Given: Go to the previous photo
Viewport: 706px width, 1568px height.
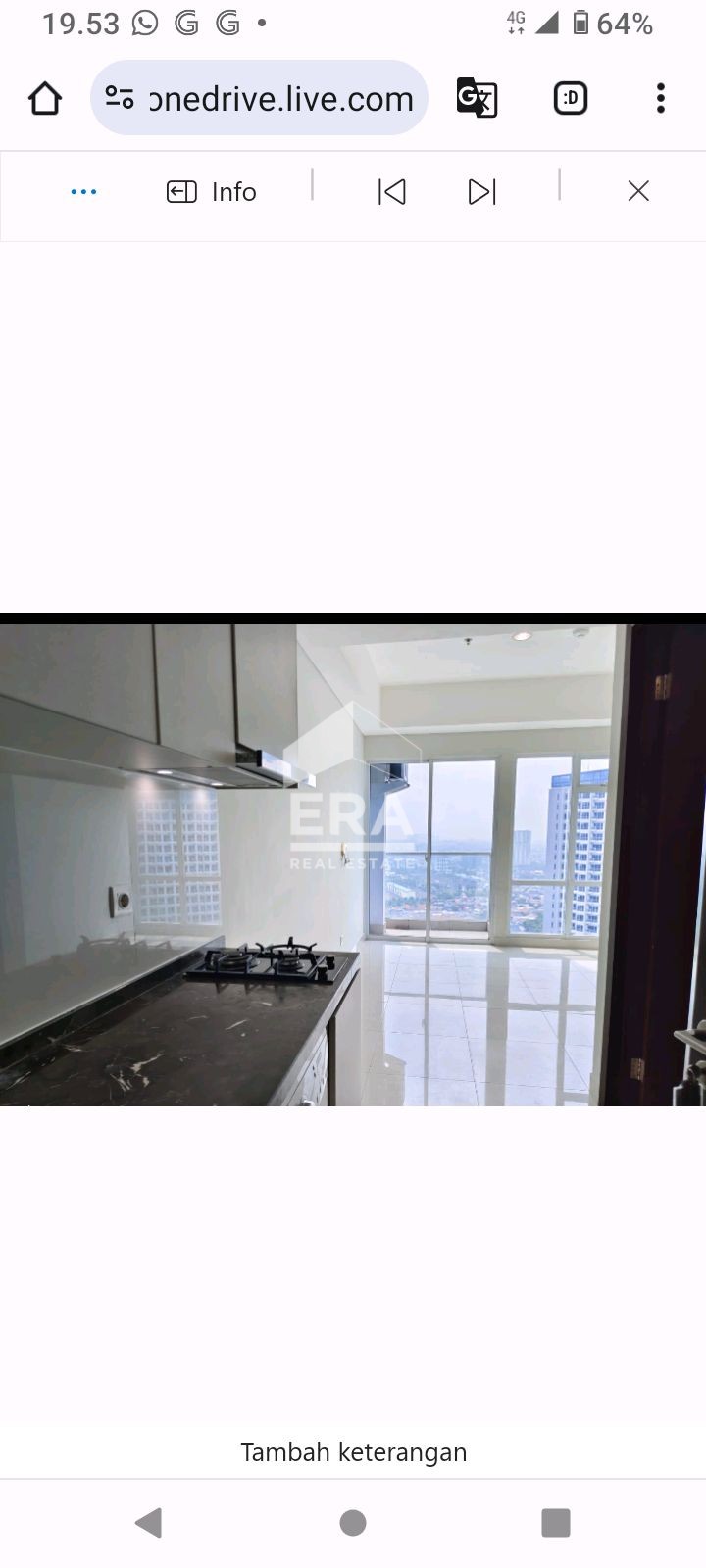Looking at the screenshot, I should point(391,192).
